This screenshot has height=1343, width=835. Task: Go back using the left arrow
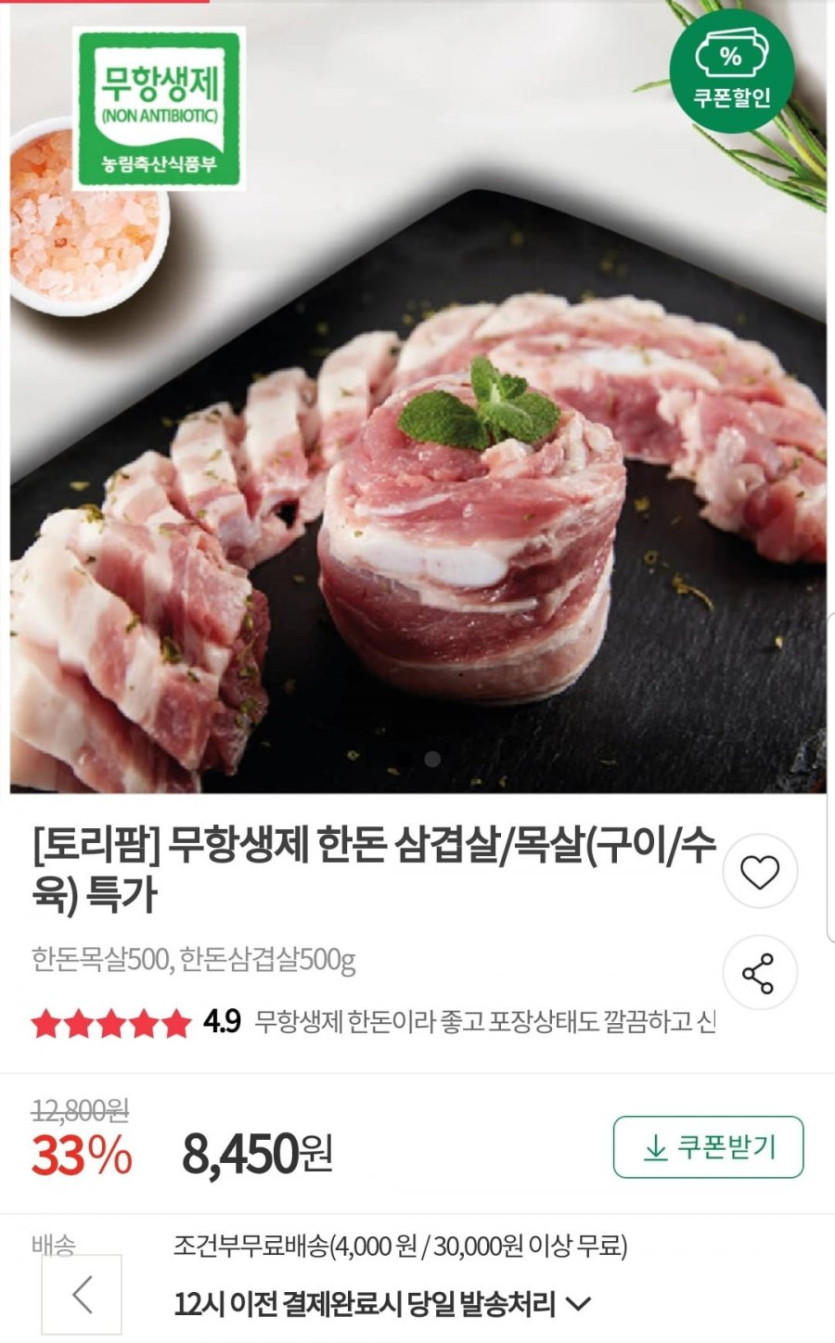click(82, 1295)
